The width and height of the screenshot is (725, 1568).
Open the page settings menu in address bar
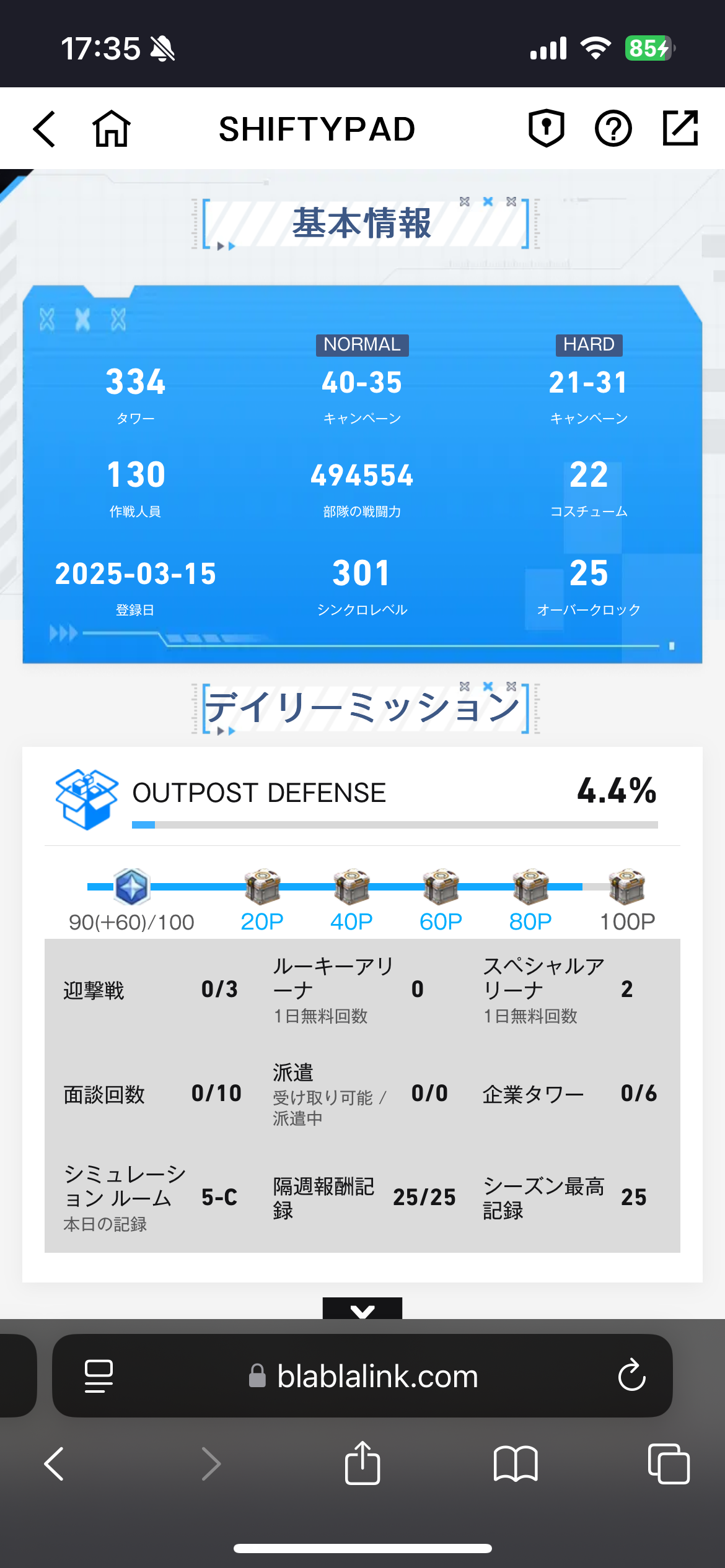[99, 1376]
